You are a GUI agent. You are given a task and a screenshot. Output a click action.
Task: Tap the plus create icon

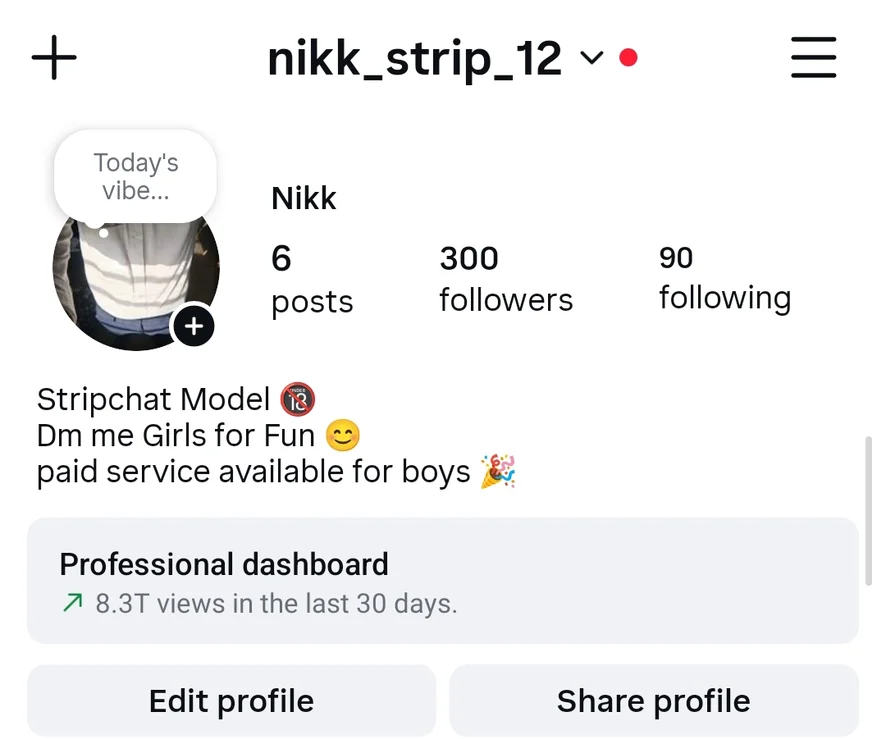(54, 59)
